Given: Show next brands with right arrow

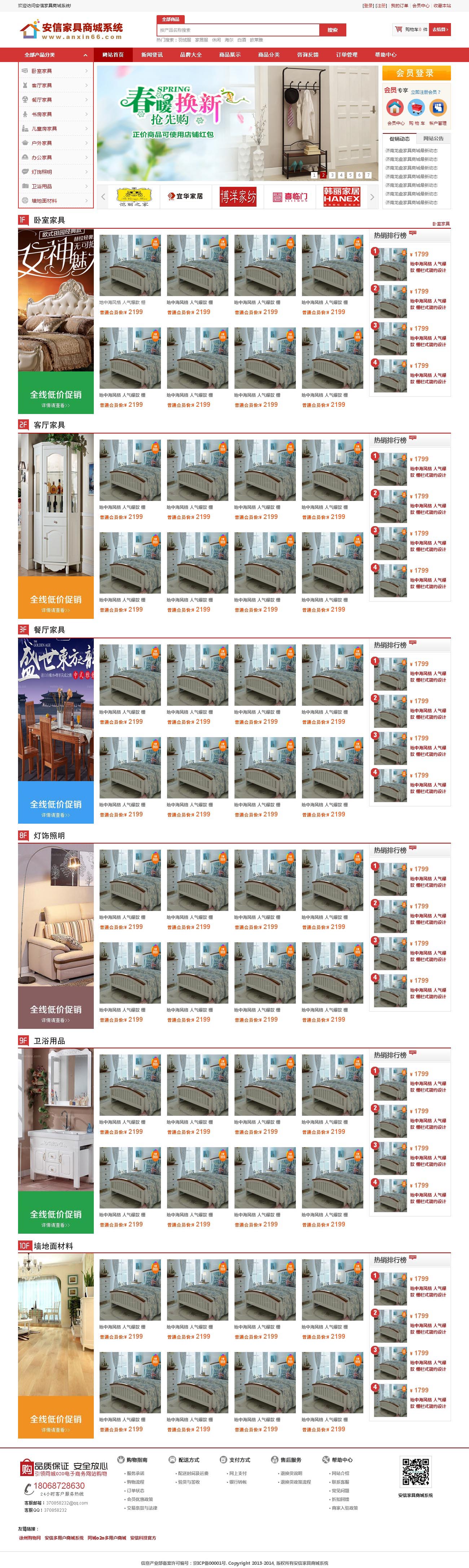Looking at the screenshot, I should pos(372,197).
